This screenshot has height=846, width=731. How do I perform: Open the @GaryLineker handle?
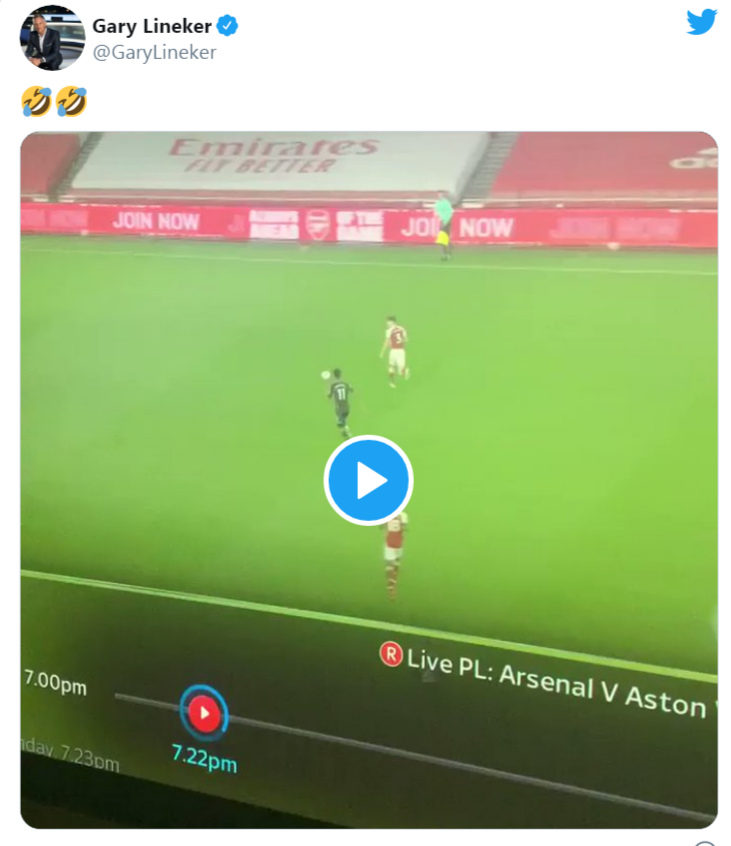point(154,53)
